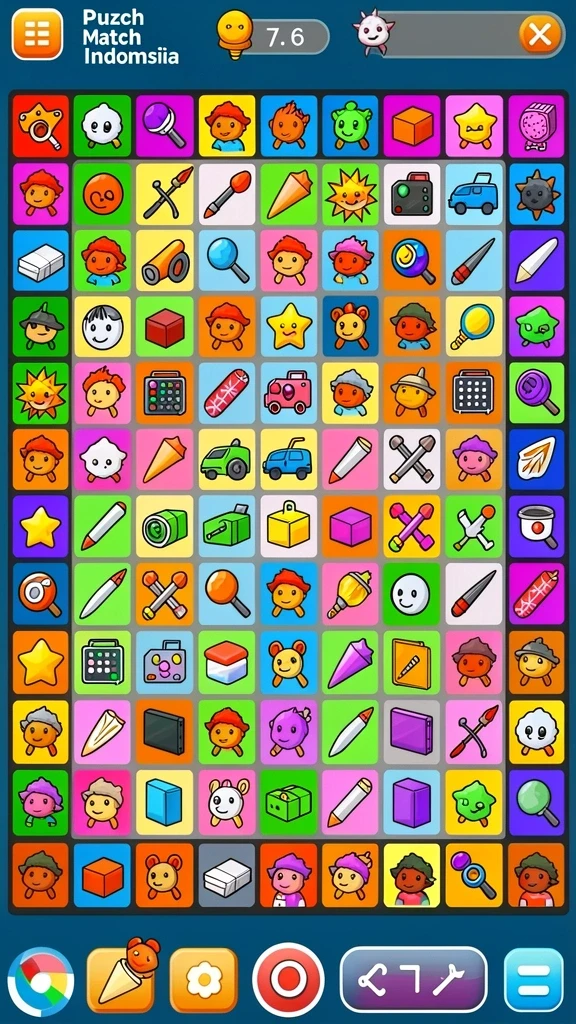The width and height of the screenshot is (576, 1024).
Task: Open the purple tools pill button
Action: [413, 980]
